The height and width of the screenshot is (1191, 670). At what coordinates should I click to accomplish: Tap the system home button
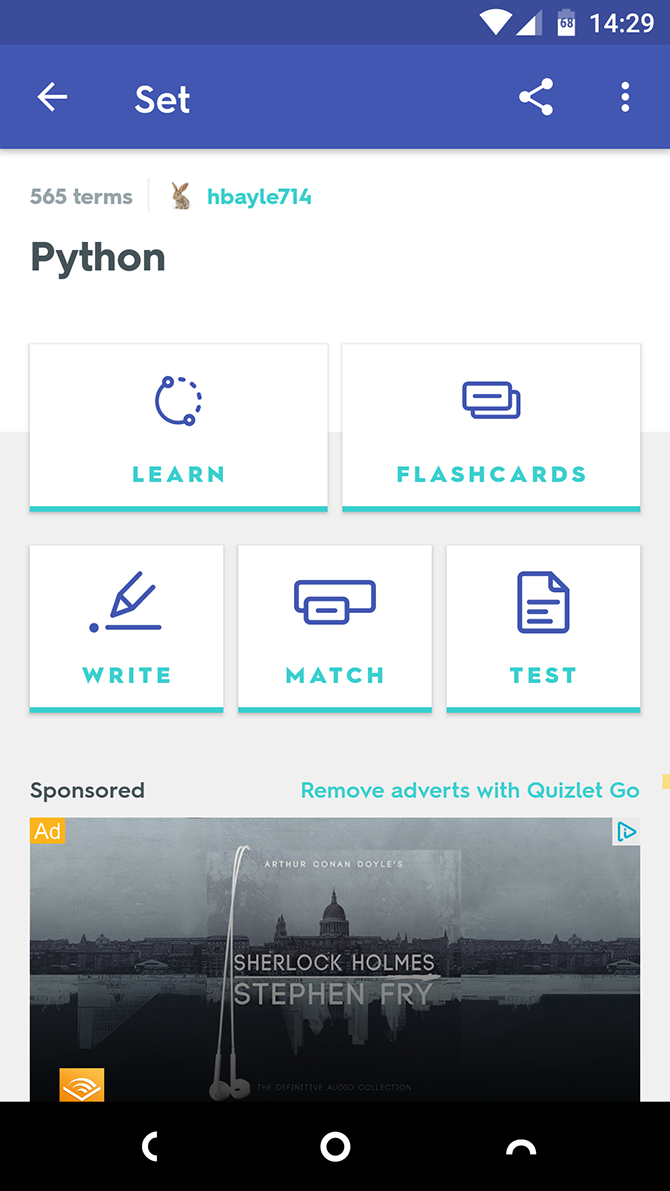[x=335, y=1147]
